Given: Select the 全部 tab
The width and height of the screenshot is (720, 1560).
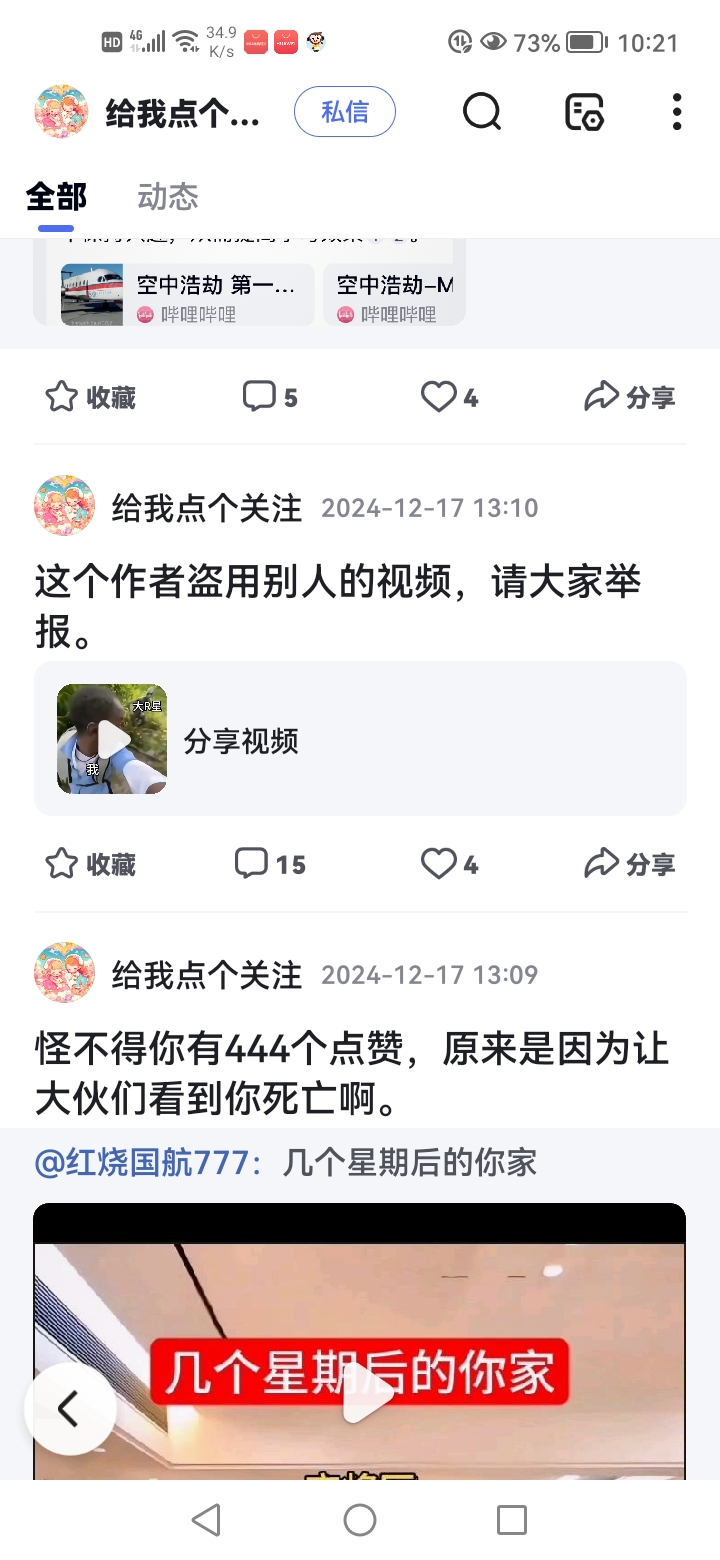Looking at the screenshot, I should 56,197.
